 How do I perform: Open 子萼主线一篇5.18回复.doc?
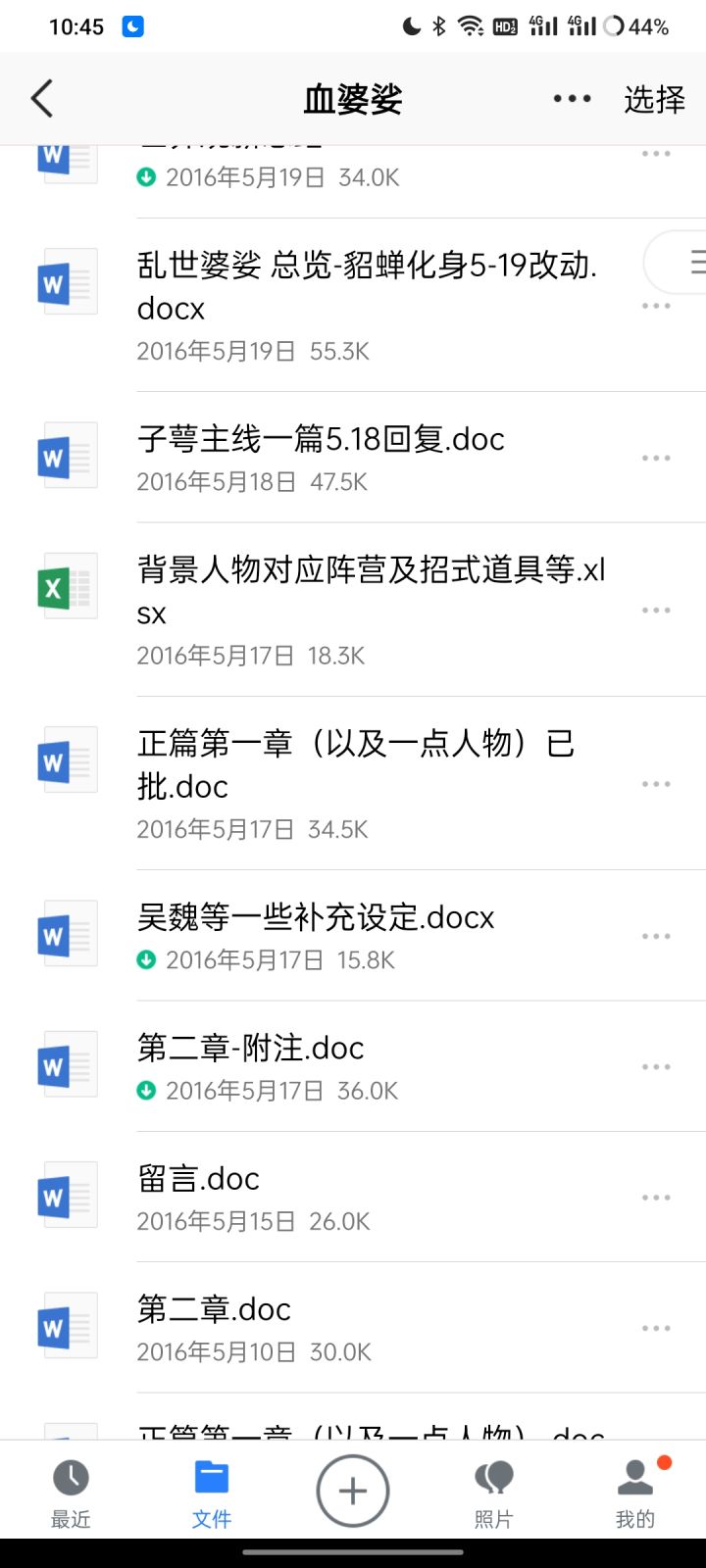coord(353,458)
